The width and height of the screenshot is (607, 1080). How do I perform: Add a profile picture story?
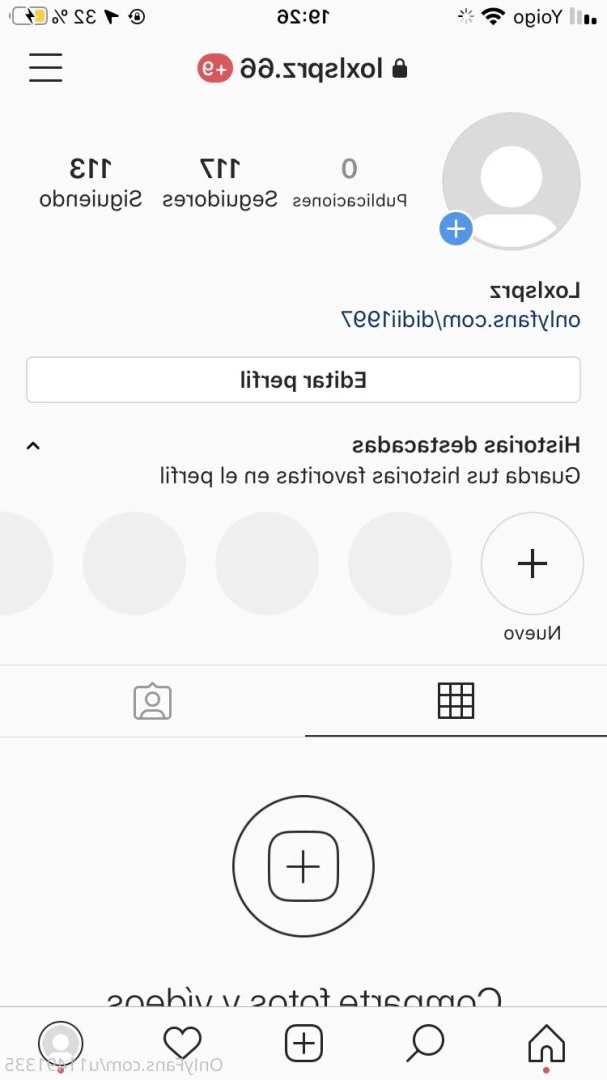coord(455,229)
